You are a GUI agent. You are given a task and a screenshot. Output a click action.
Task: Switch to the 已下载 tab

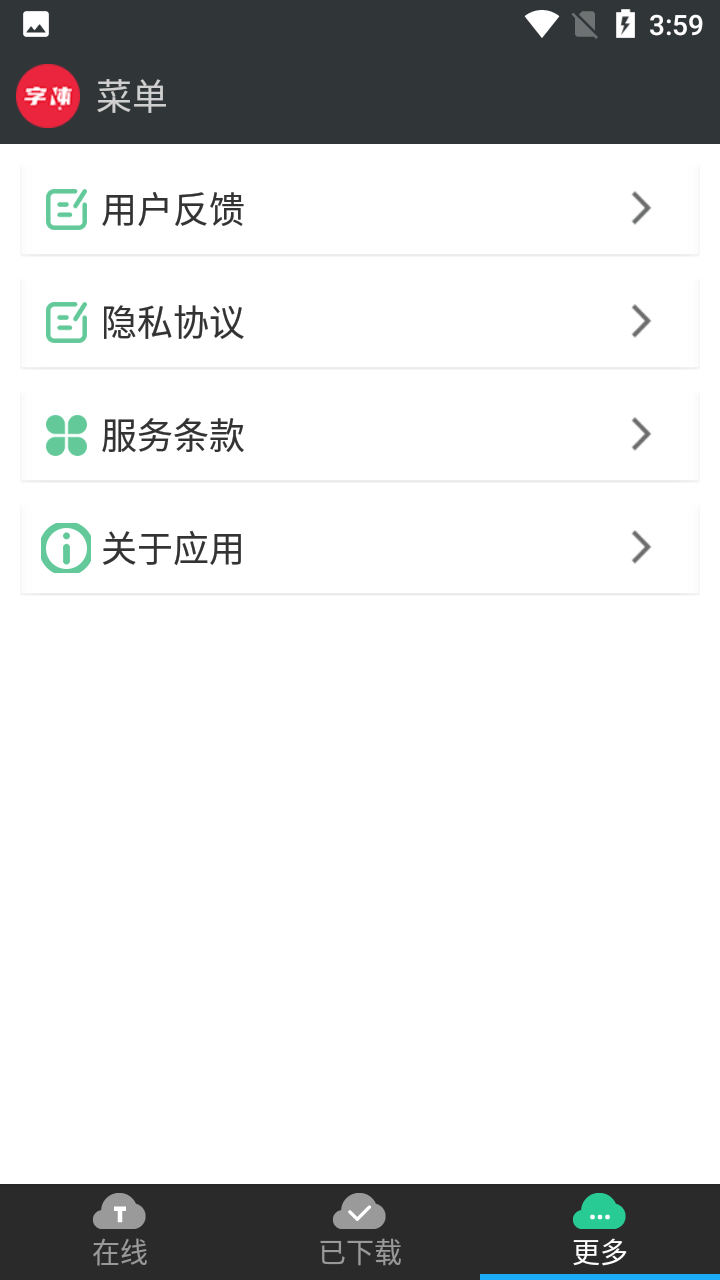pos(360,1231)
